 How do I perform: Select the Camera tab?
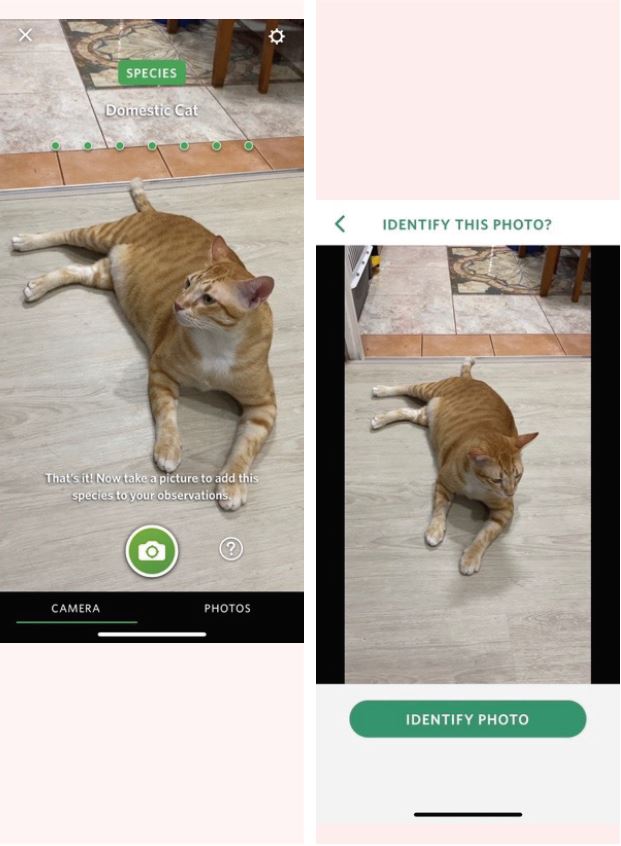tap(76, 608)
